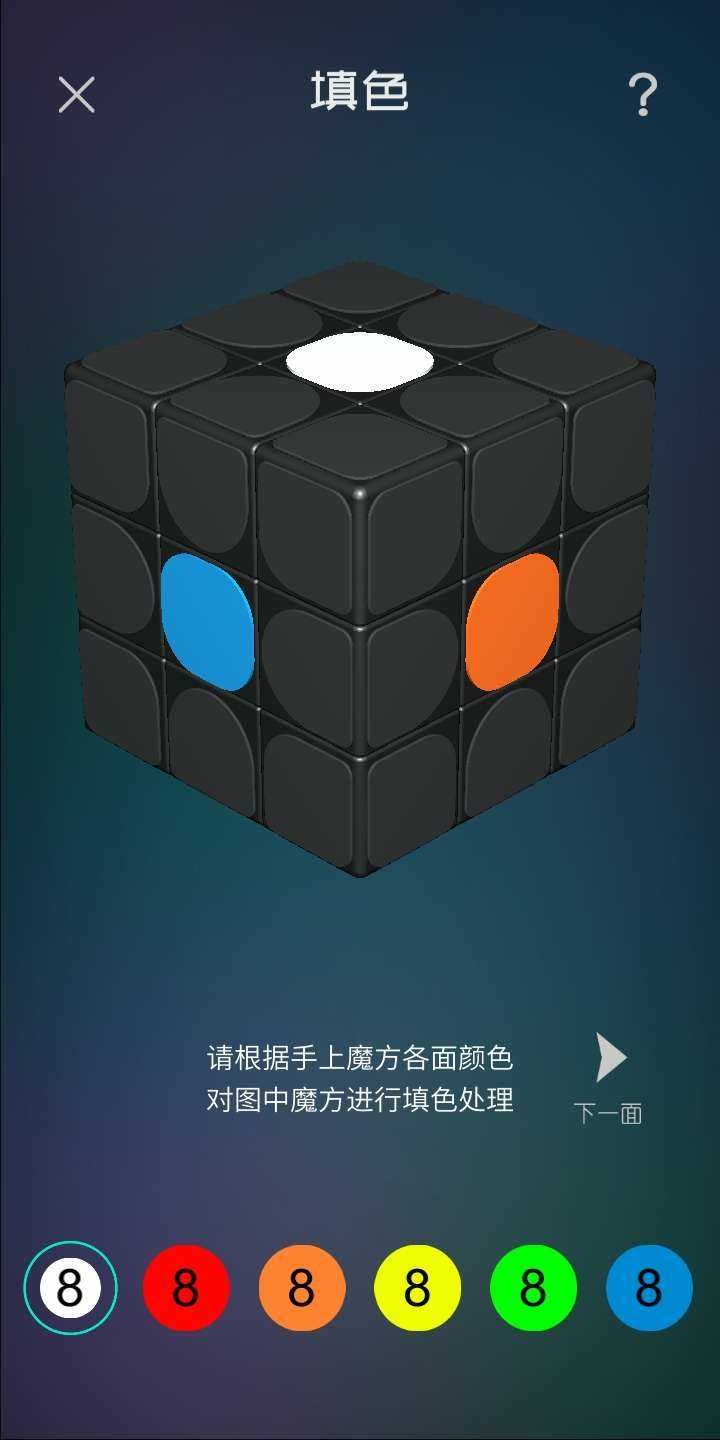Select the red color swatch
Viewport: 720px width, 1440px height.
(x=186, y=1288)
